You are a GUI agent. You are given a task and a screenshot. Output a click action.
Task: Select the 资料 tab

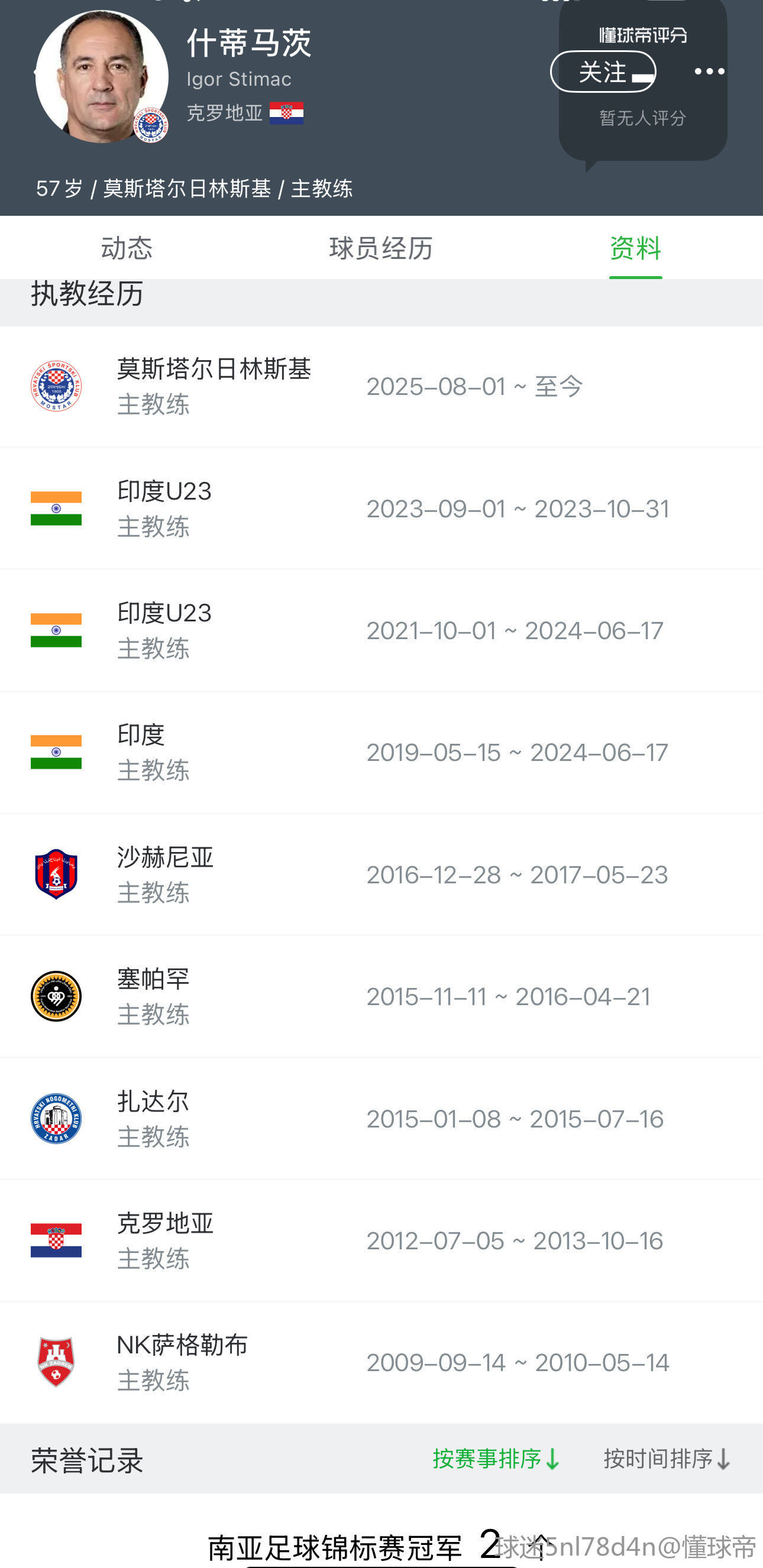(635, 248)
